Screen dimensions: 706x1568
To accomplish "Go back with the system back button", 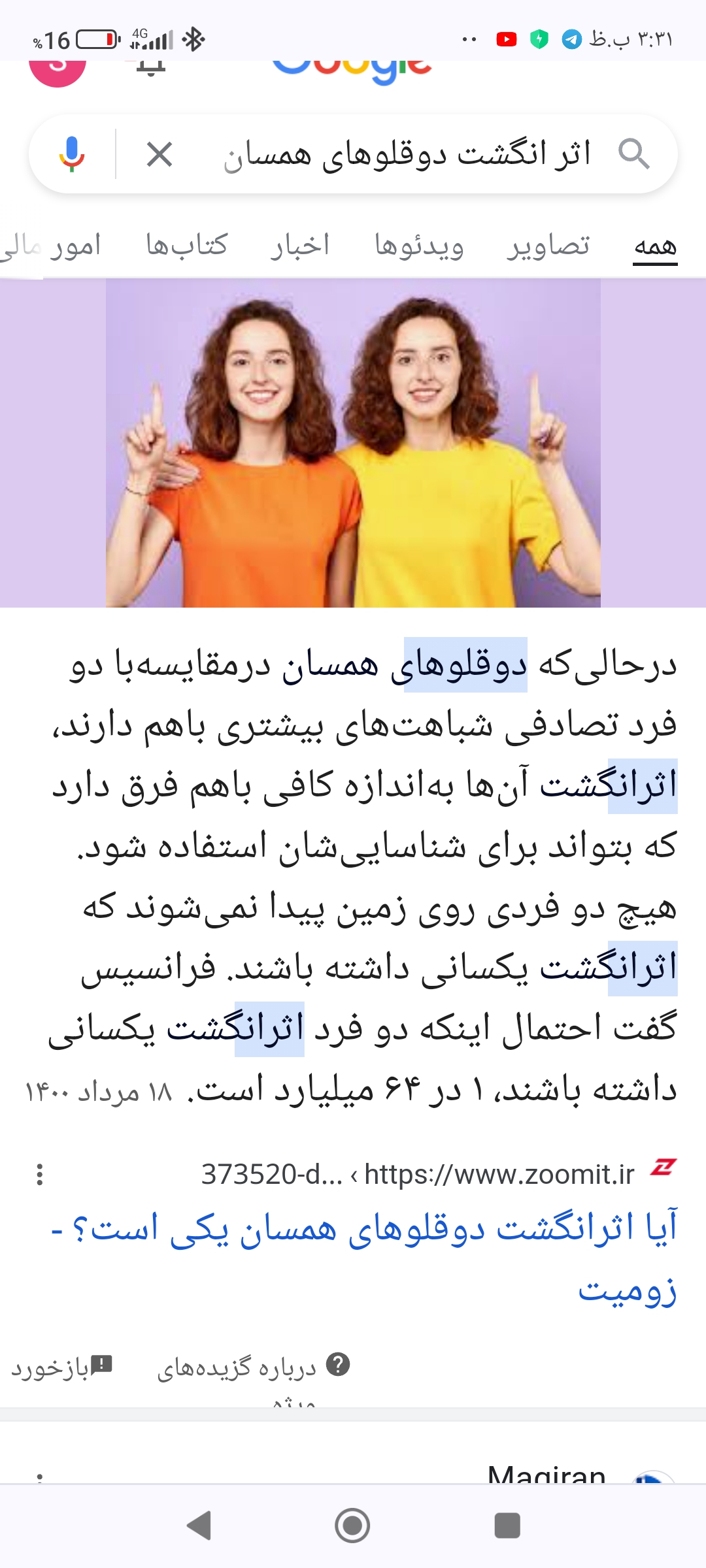I will click(x=199, y=1526).
